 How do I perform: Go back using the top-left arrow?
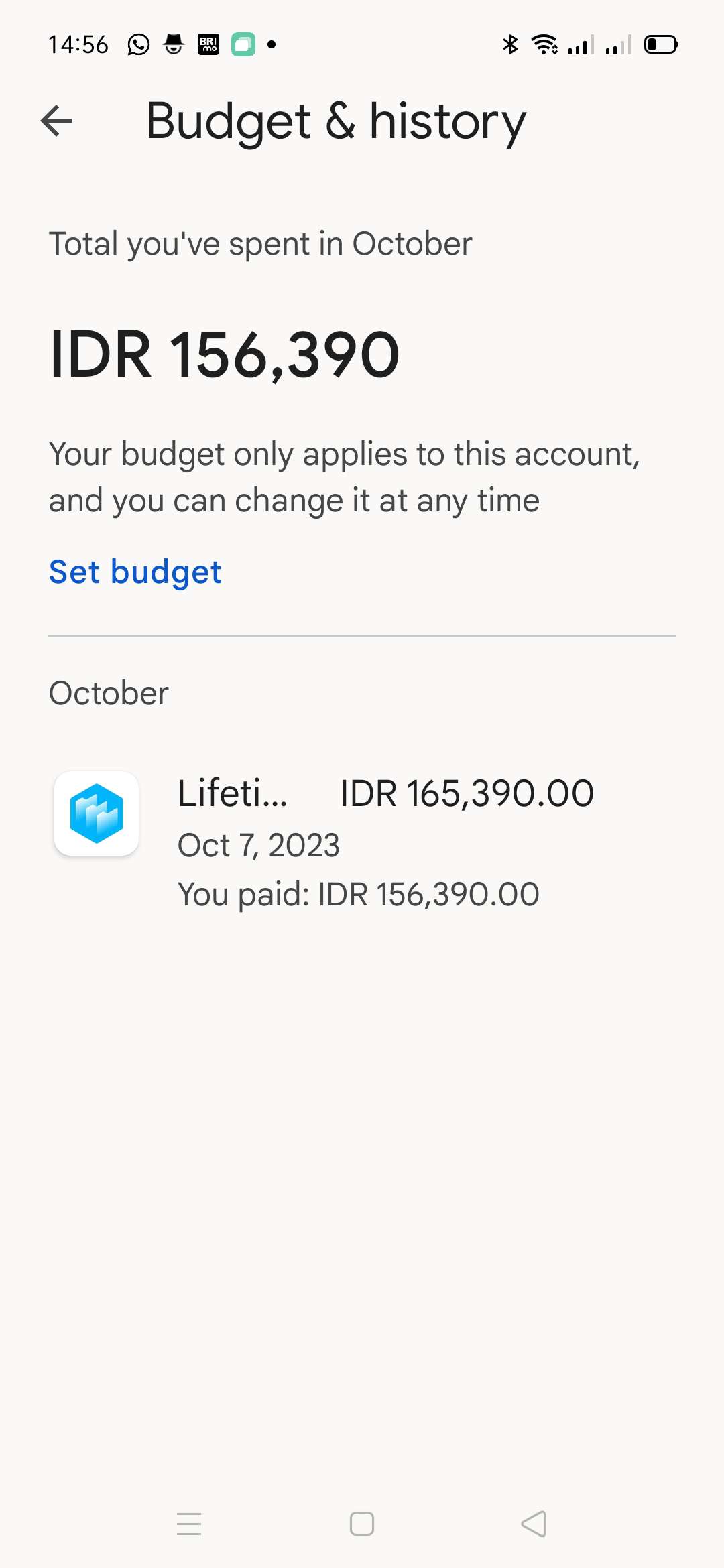56,121
